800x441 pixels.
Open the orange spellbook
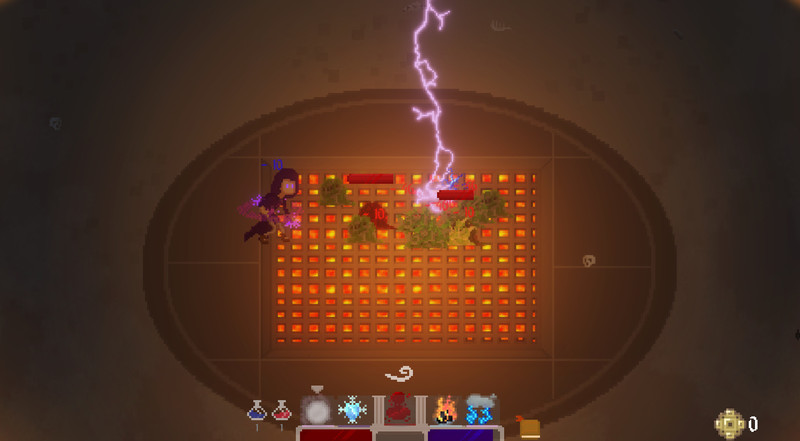[529, 428]
